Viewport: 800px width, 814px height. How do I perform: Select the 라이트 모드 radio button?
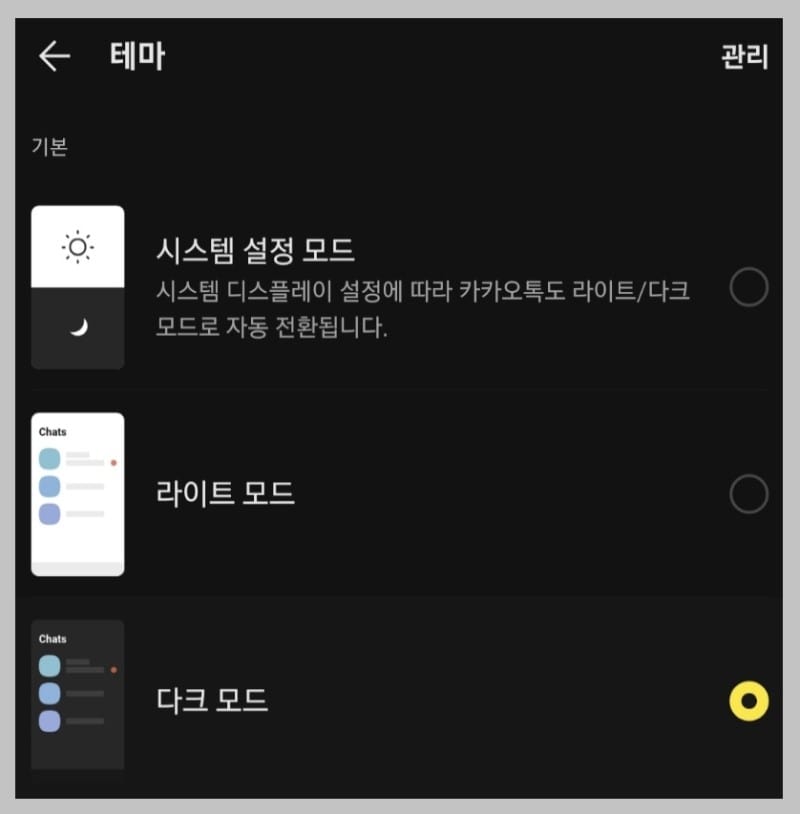pos(749,493)
